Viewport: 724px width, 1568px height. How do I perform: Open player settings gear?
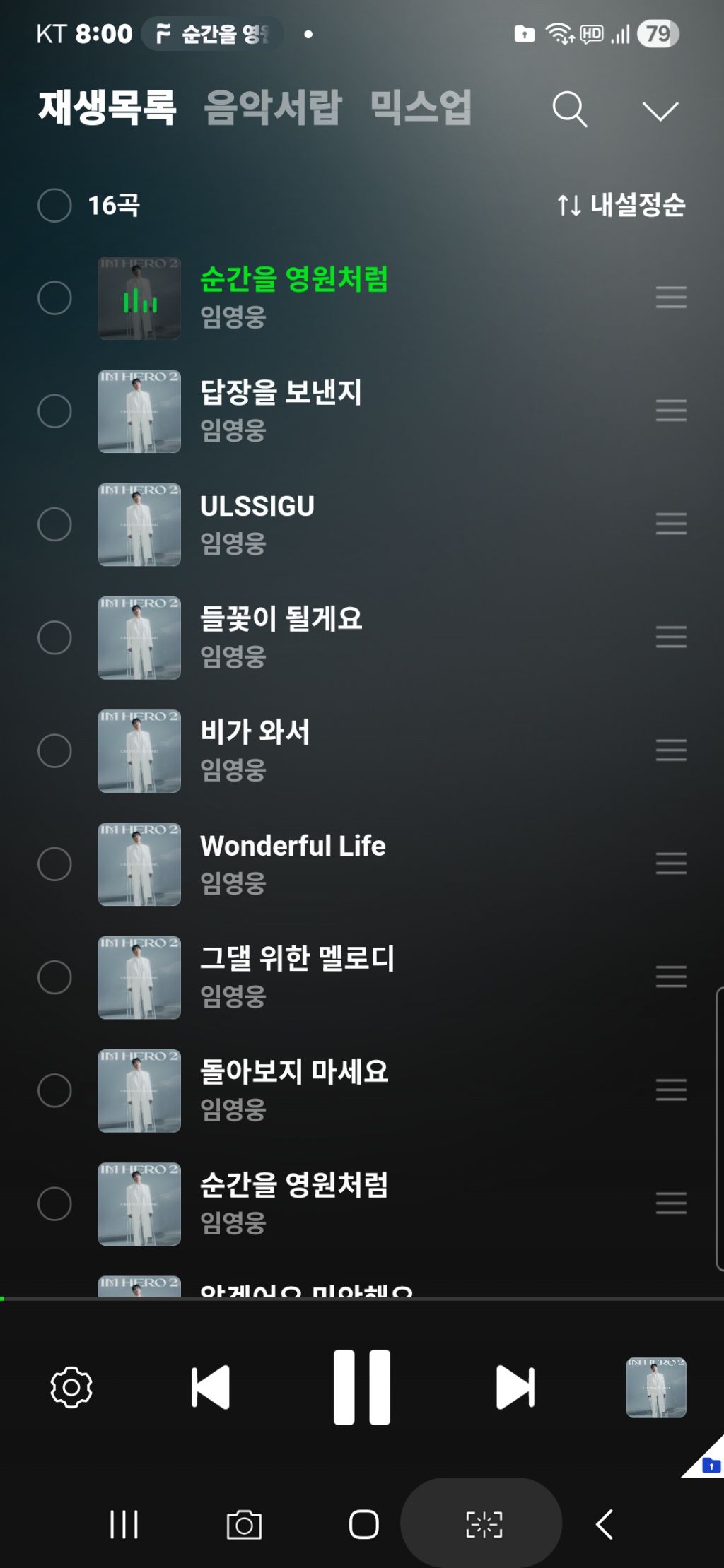point(71,1387)
